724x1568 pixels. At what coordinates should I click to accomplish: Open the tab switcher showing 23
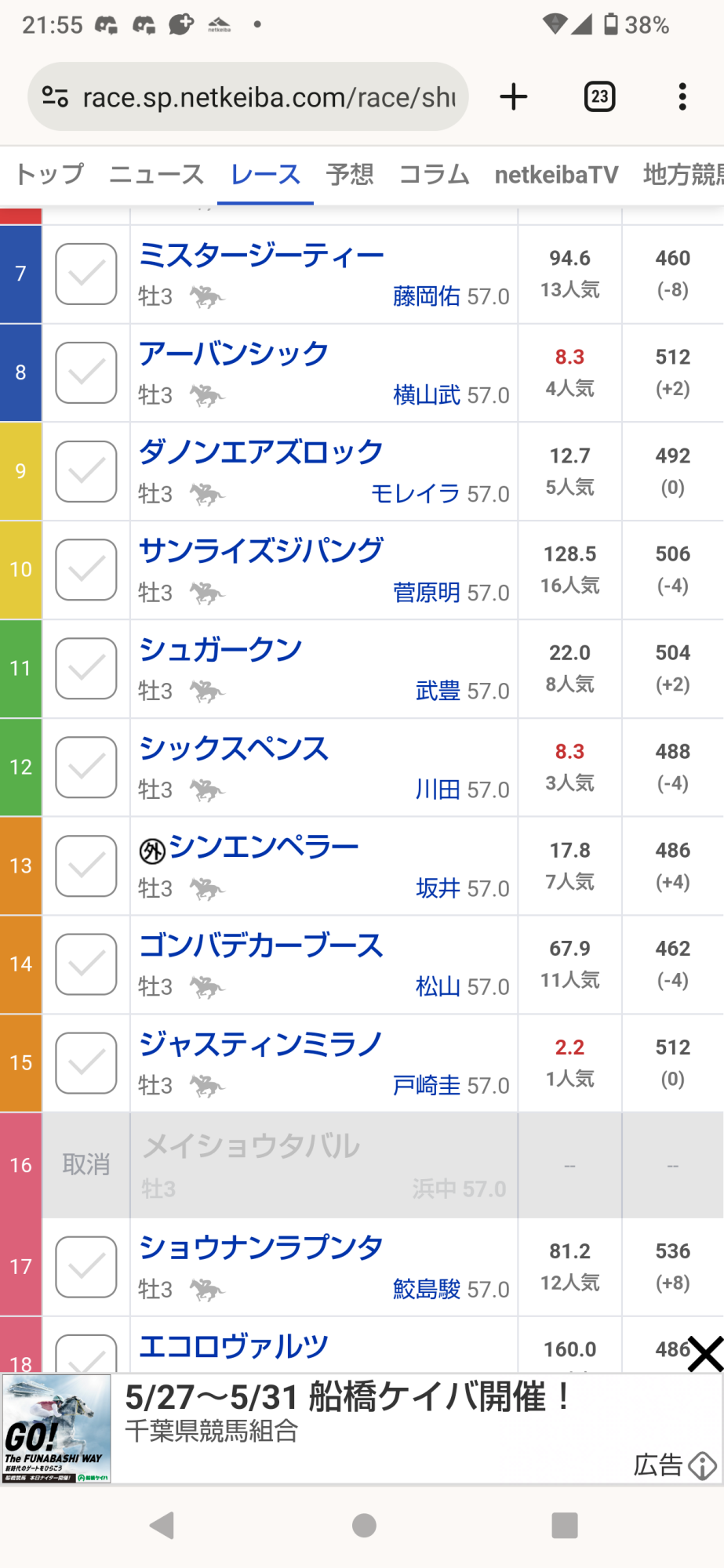(x=600, y=97)
